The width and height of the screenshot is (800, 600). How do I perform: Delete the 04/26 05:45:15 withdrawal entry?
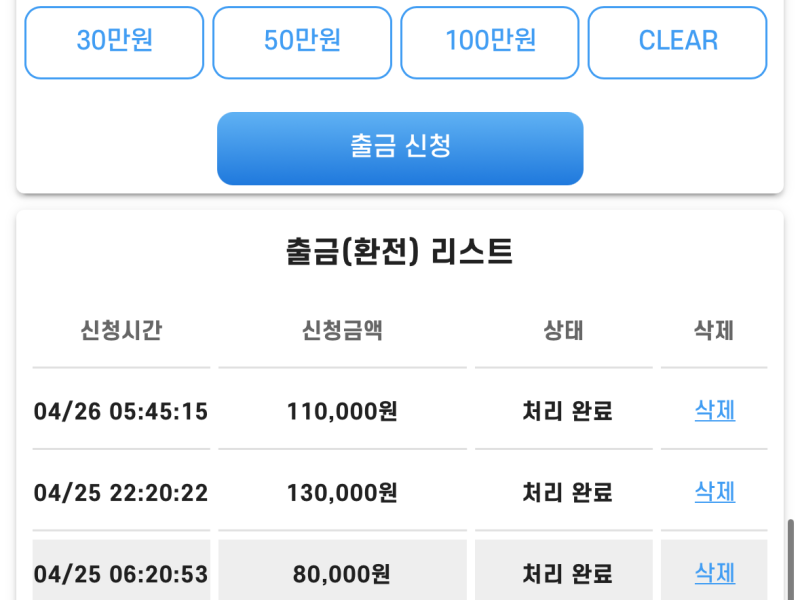[x=714, y=410]
